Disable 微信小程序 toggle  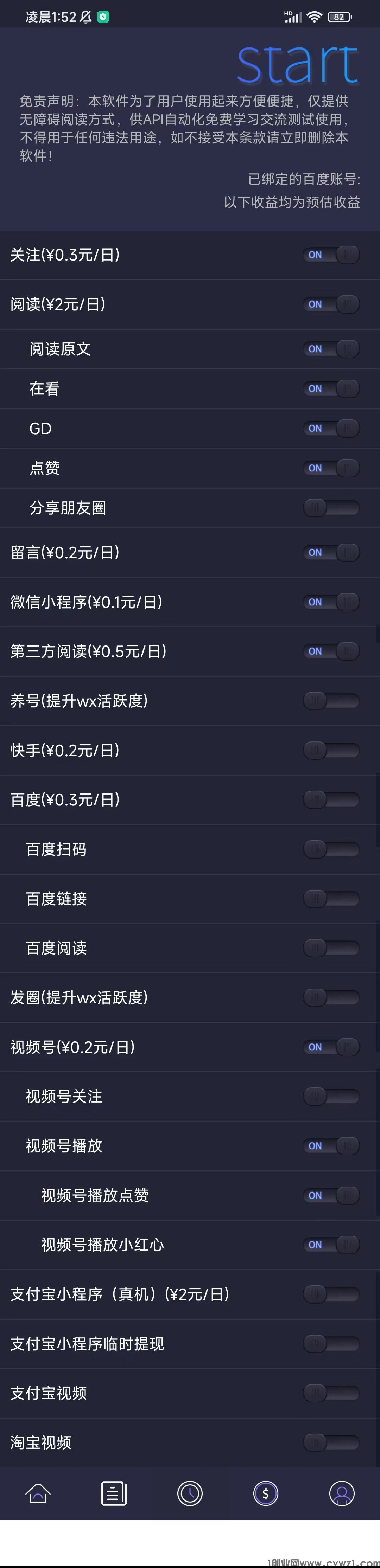(331, 602)
